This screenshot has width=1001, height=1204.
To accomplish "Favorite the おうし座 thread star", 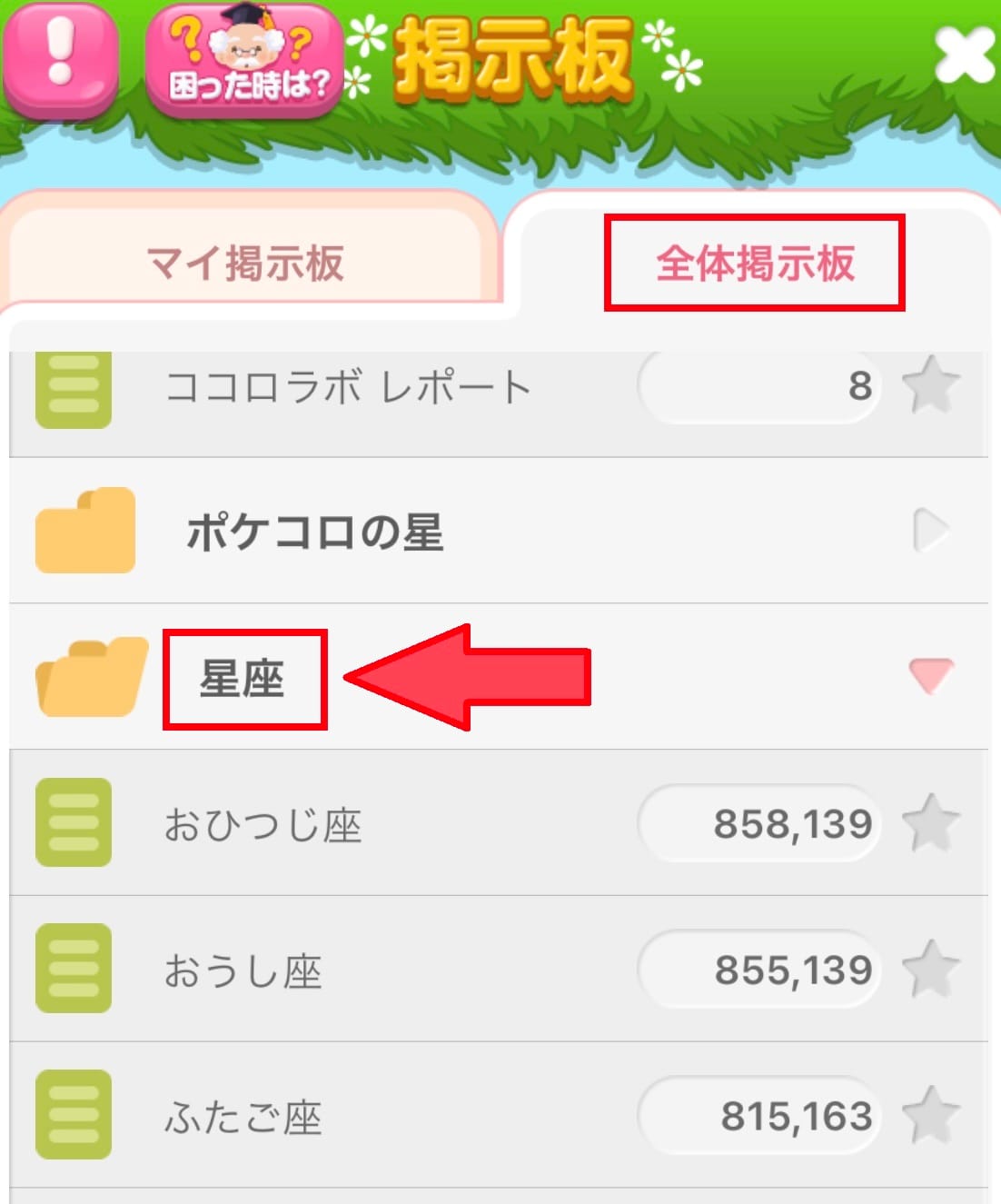I will [x=929, y=969].
